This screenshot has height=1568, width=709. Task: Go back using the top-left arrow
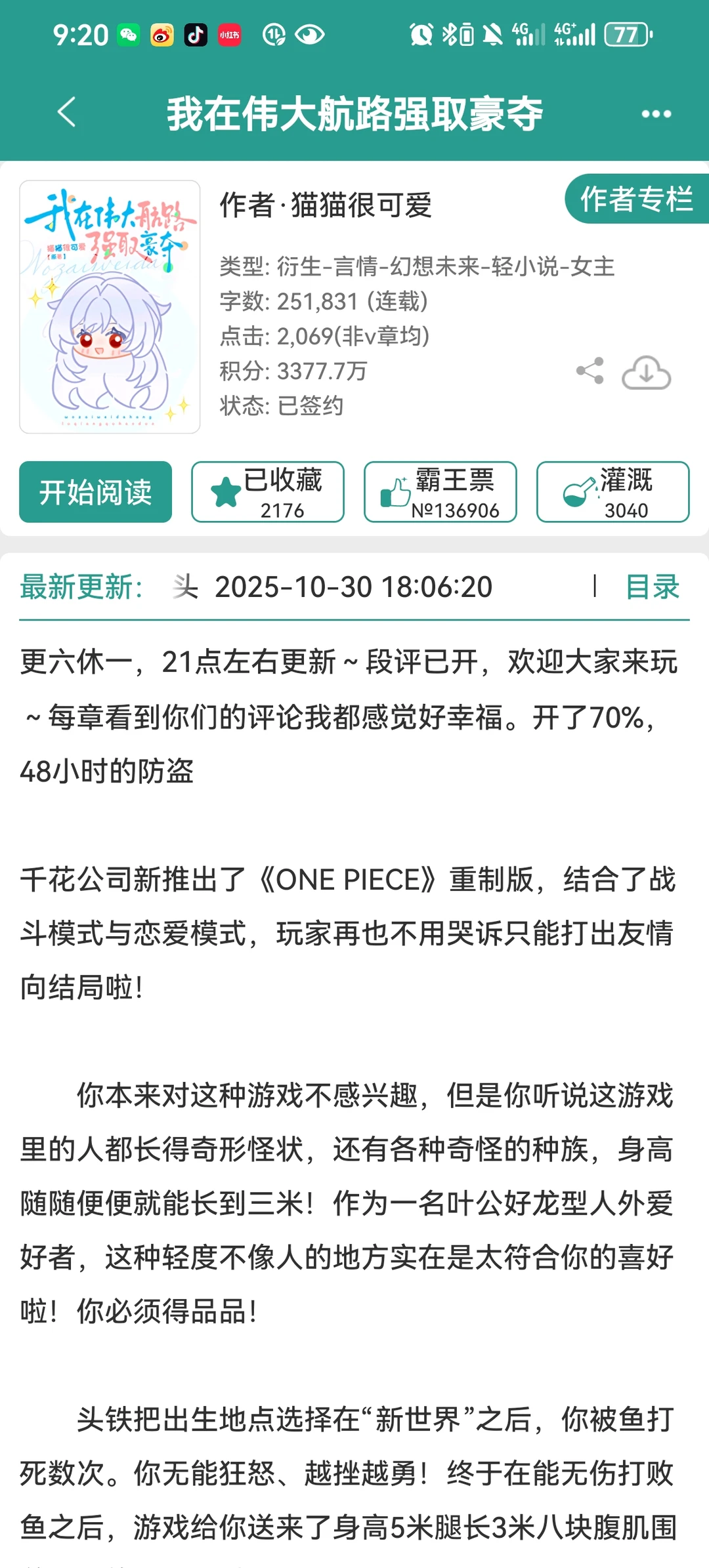(x=66, y=113)
